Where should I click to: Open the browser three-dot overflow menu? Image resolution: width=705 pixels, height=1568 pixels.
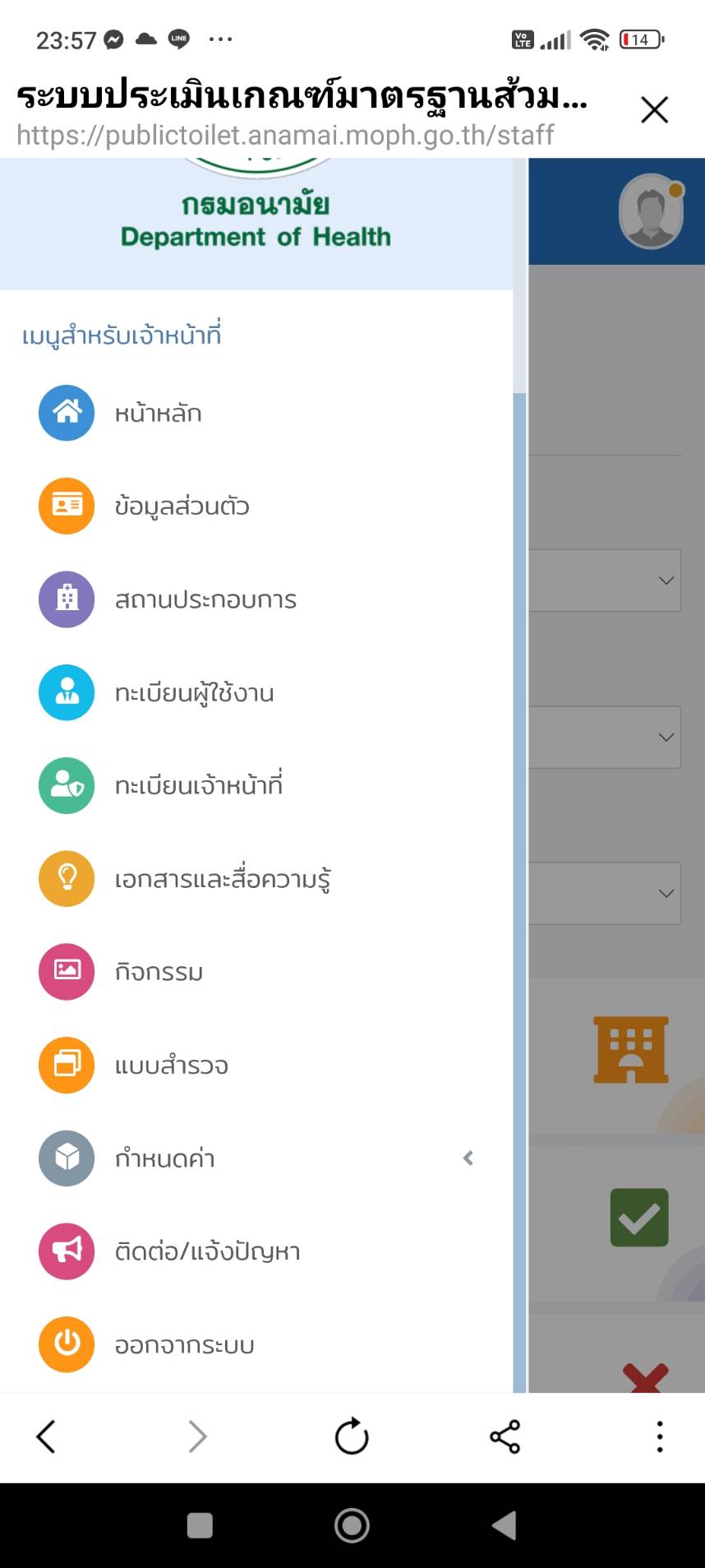(x=659, y=1436)
